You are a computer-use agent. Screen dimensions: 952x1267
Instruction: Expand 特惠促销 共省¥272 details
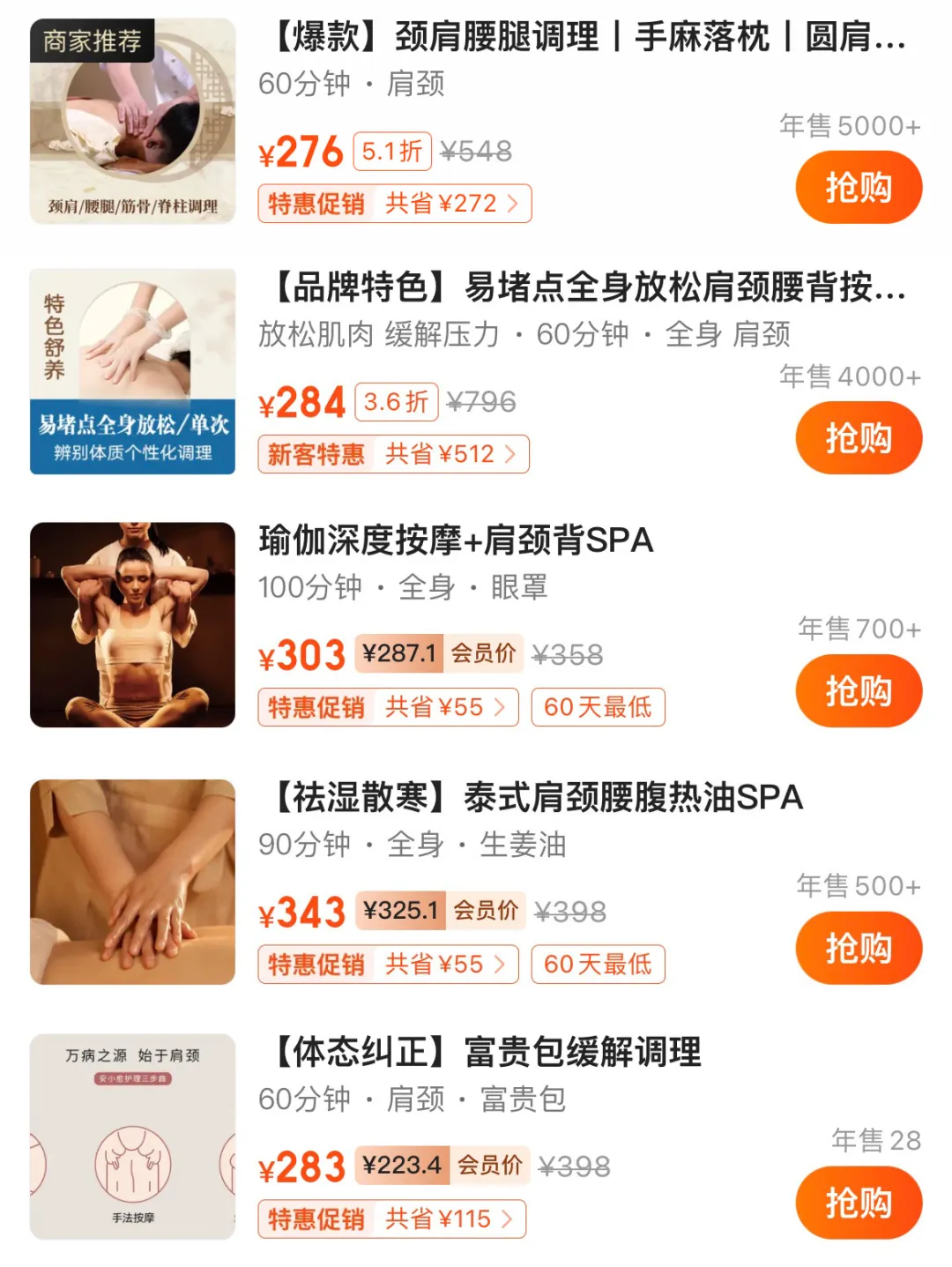pos(394,204)
